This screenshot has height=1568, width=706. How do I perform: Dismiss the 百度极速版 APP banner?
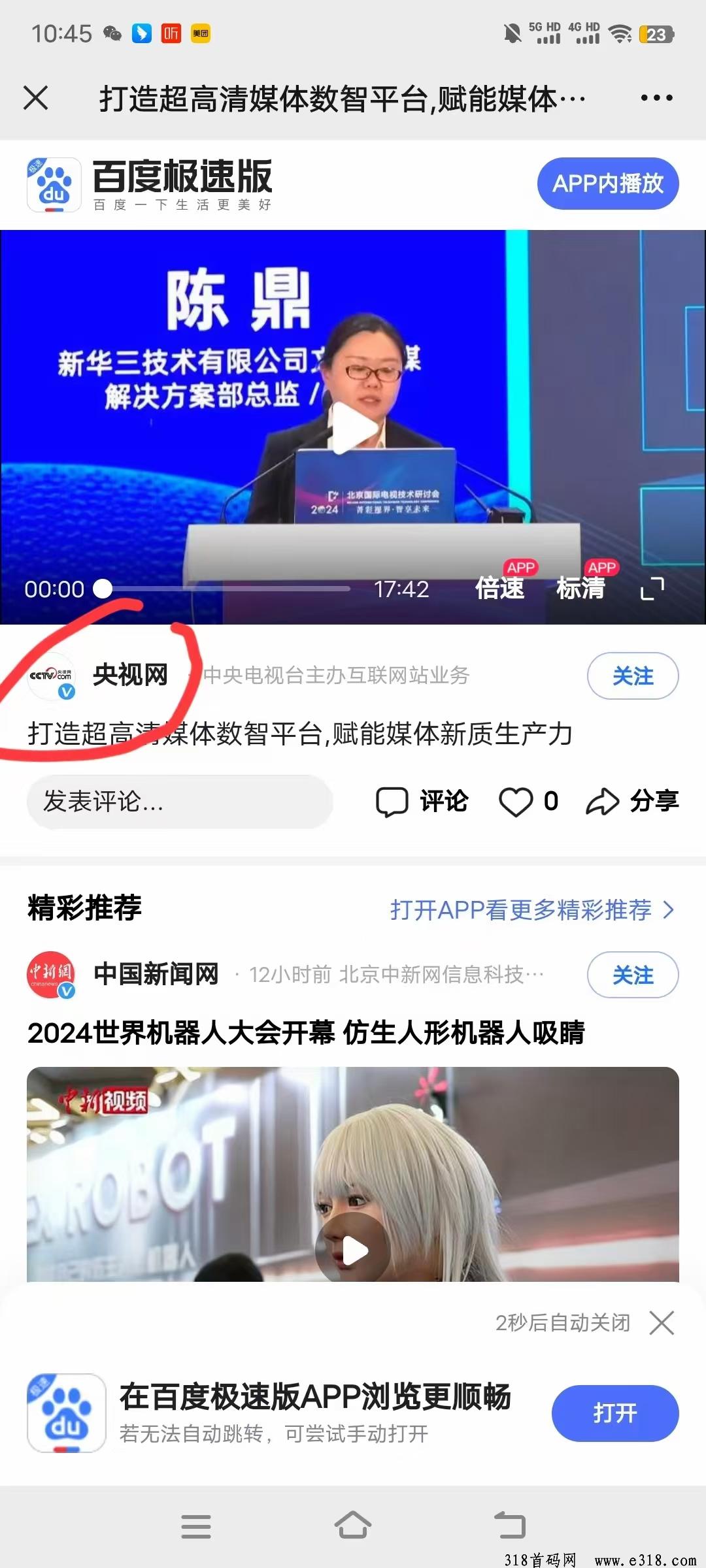[662, 1323]
